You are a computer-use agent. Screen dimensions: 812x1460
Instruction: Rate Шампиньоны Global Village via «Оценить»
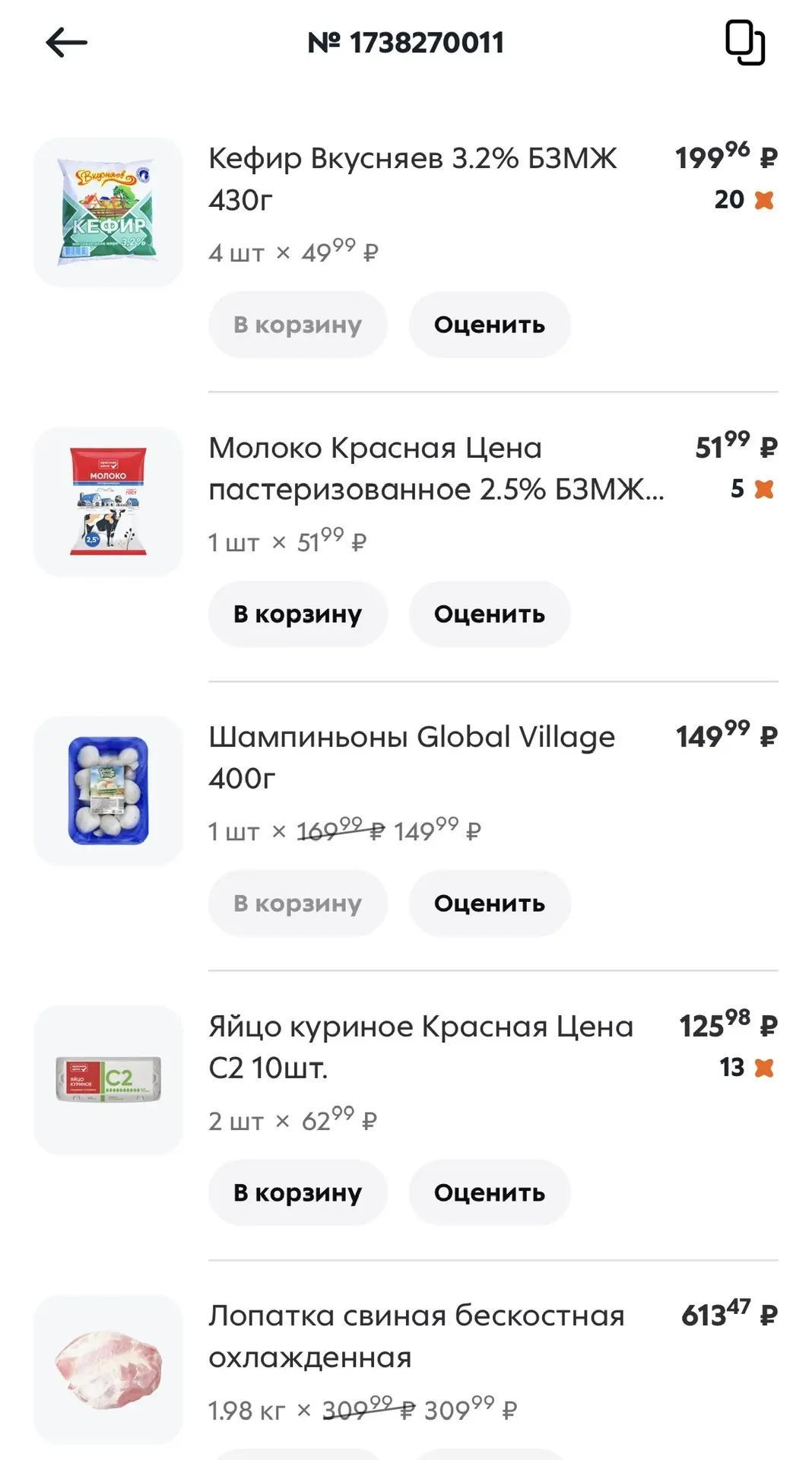[x=490, y=903]
